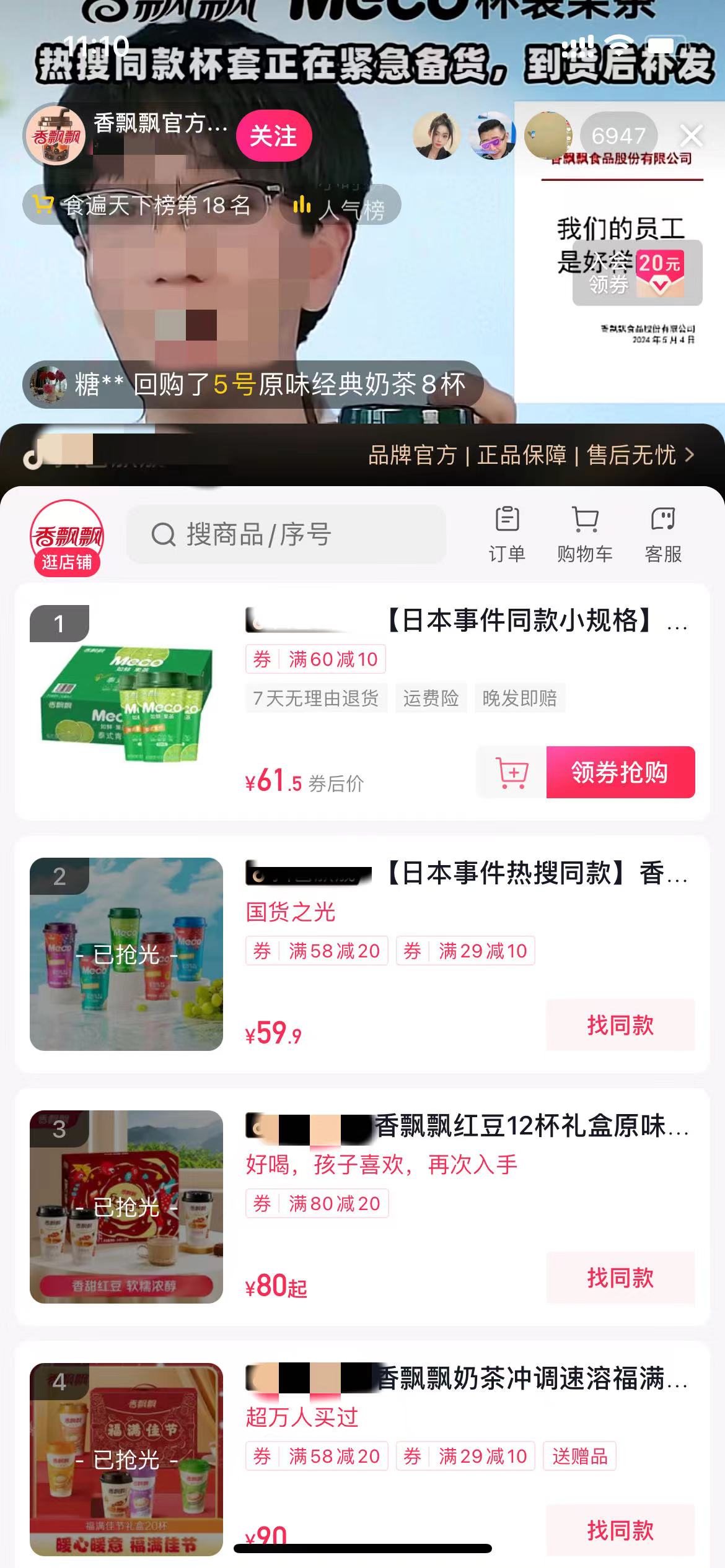The image size is (725, 1568).
Task: Open the 品牌官方 正品保障 guarantee banner
Action: (x=530, y=455)
